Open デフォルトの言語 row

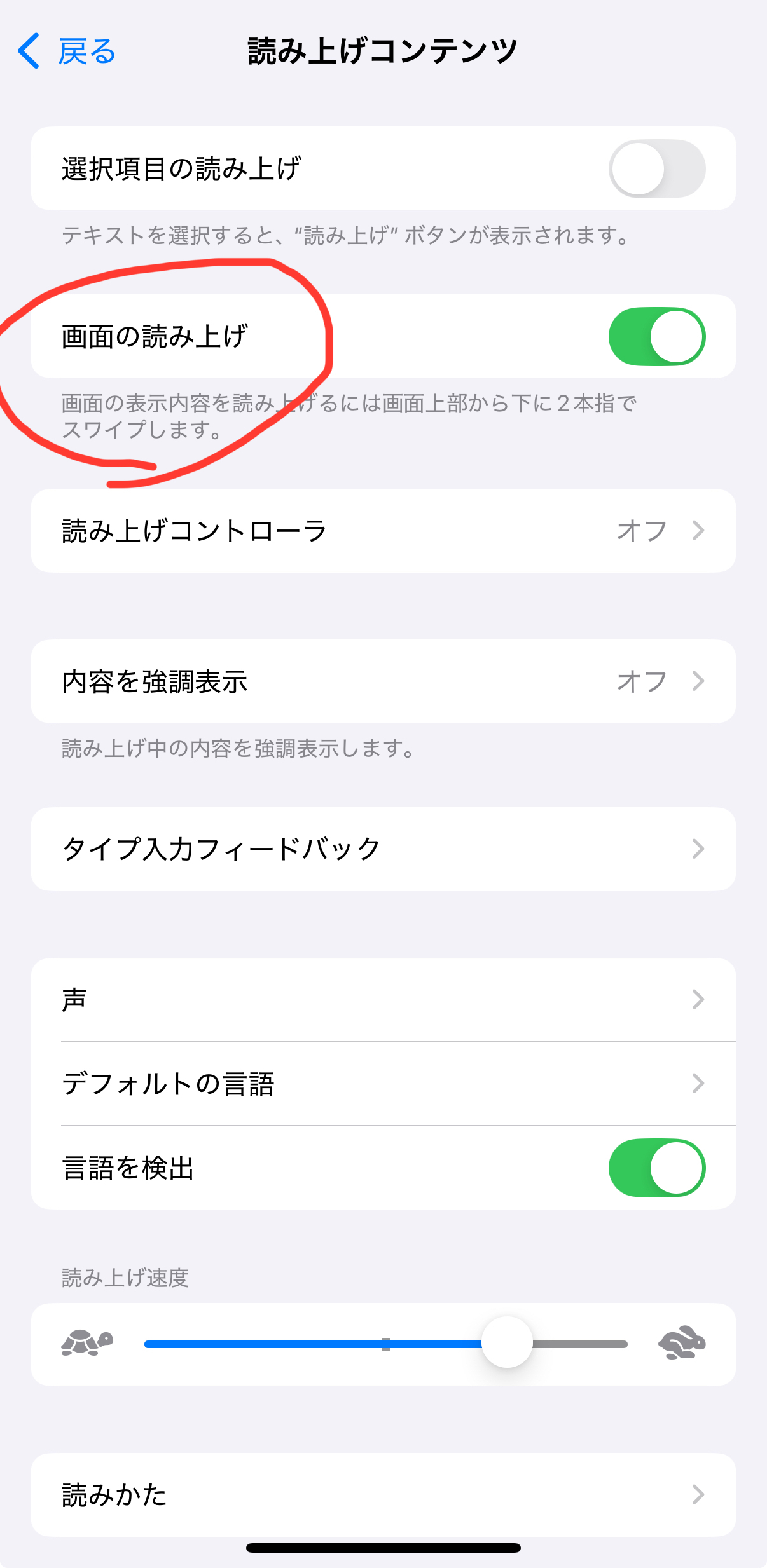383,1083
